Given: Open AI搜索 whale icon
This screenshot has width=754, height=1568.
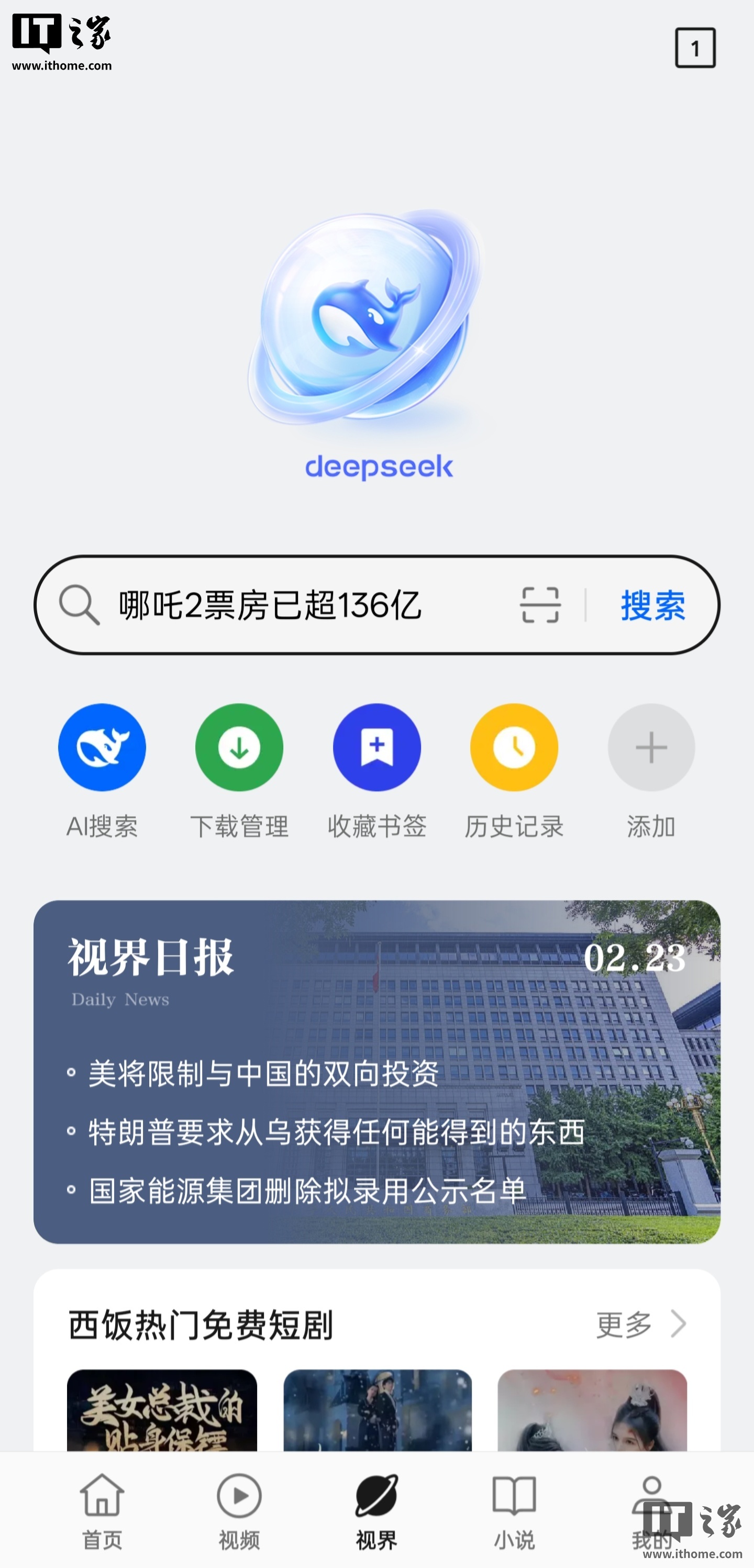Looking at the screenshot, I should (101, 748).
